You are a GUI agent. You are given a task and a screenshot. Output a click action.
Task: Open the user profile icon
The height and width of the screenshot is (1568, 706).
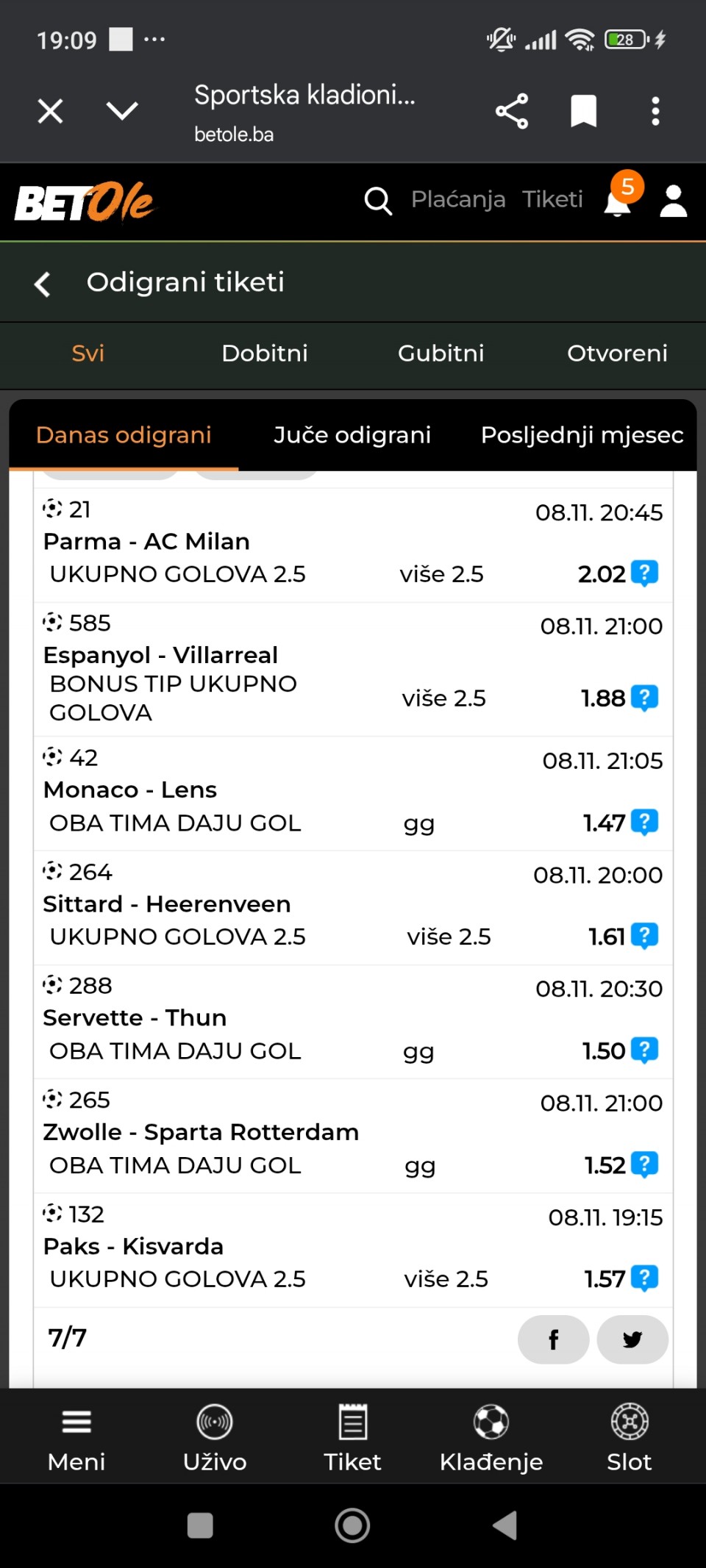tap(673, 201)
